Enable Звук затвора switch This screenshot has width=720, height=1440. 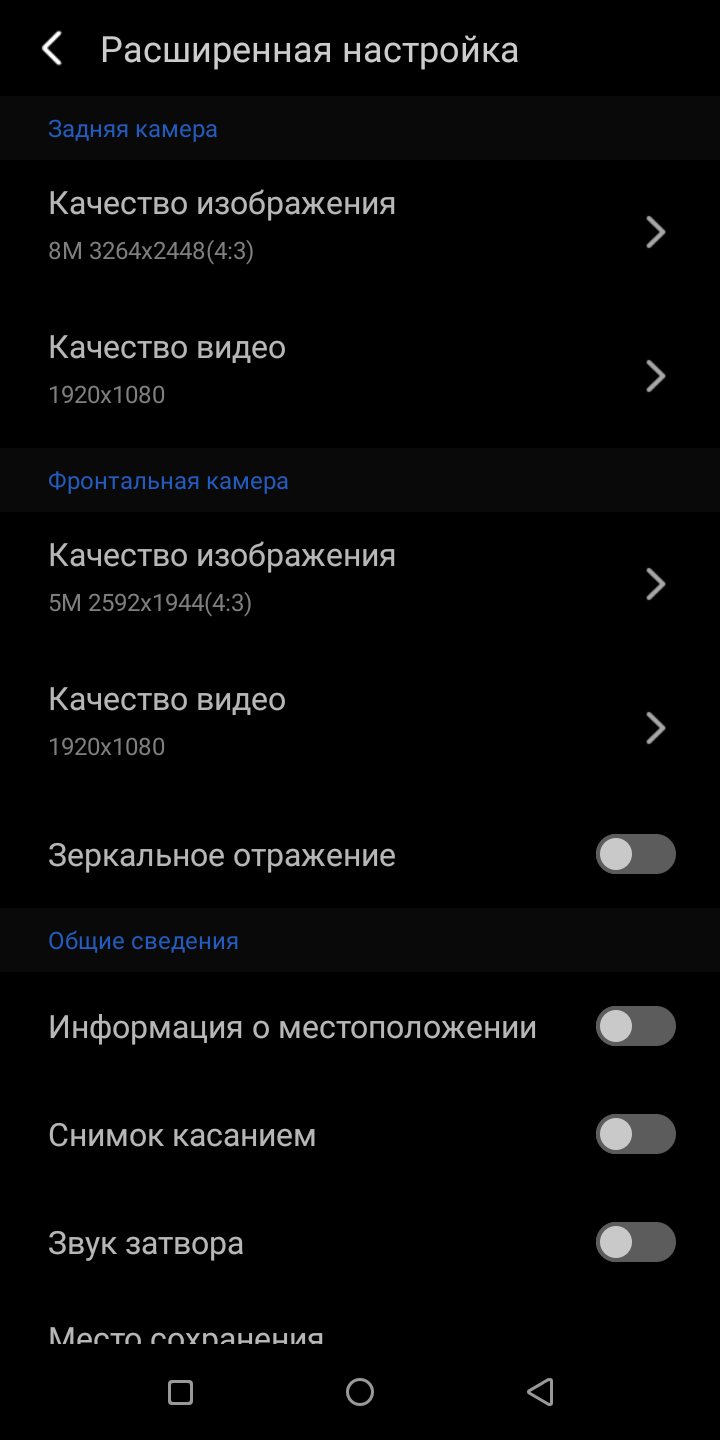[635, 1243]
